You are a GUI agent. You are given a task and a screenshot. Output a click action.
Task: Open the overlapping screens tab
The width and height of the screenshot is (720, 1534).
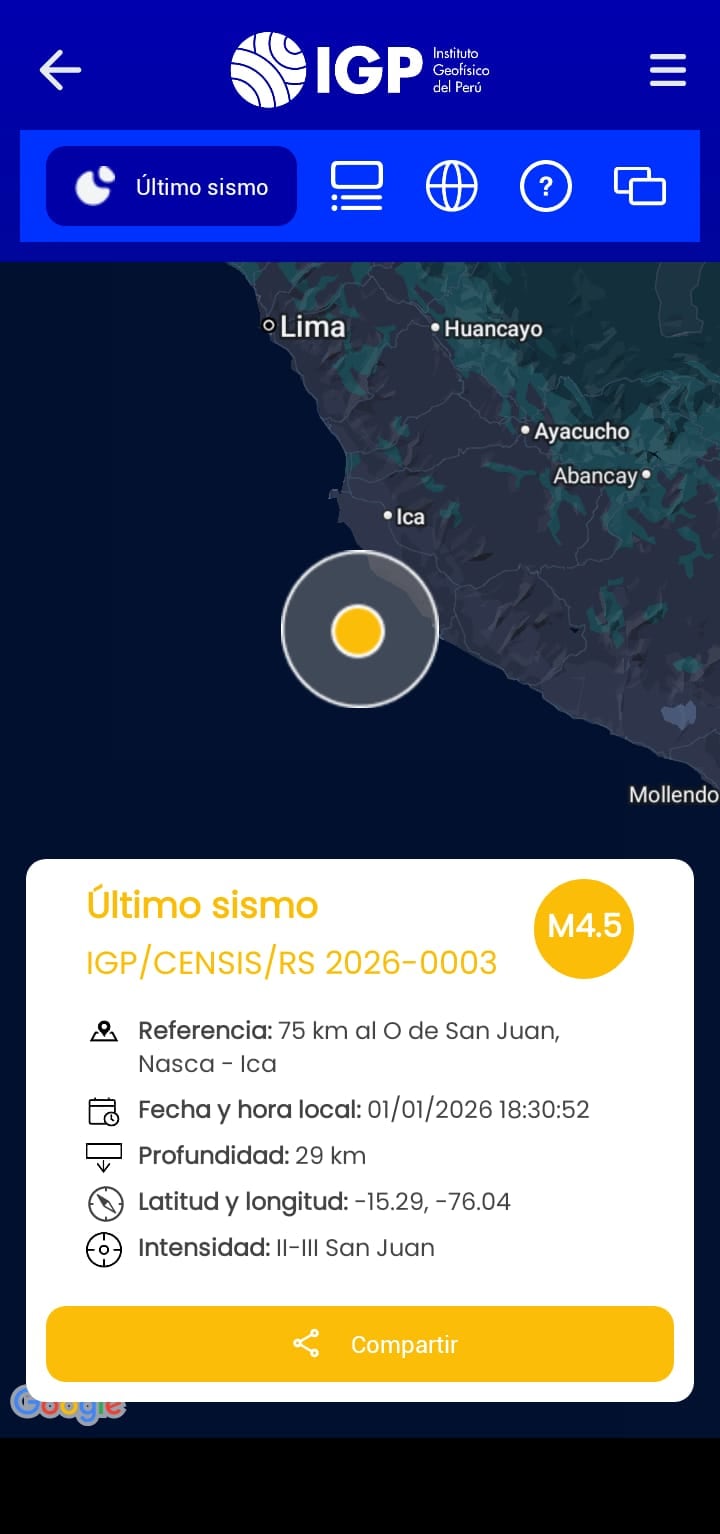tap(639, 187)
